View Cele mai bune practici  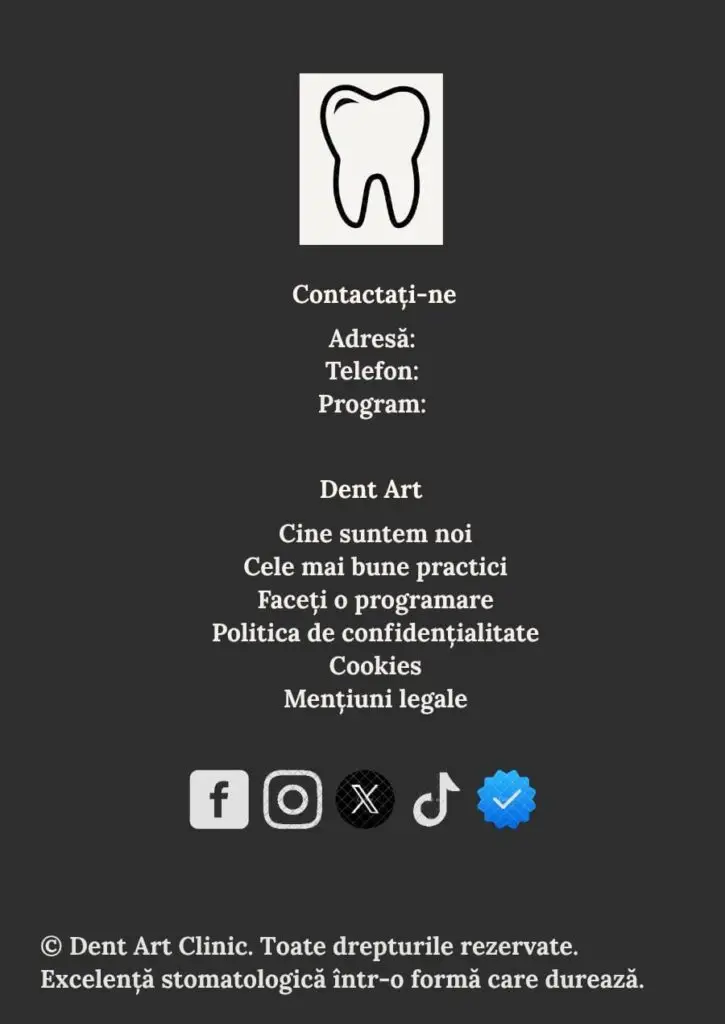point(375,567)
